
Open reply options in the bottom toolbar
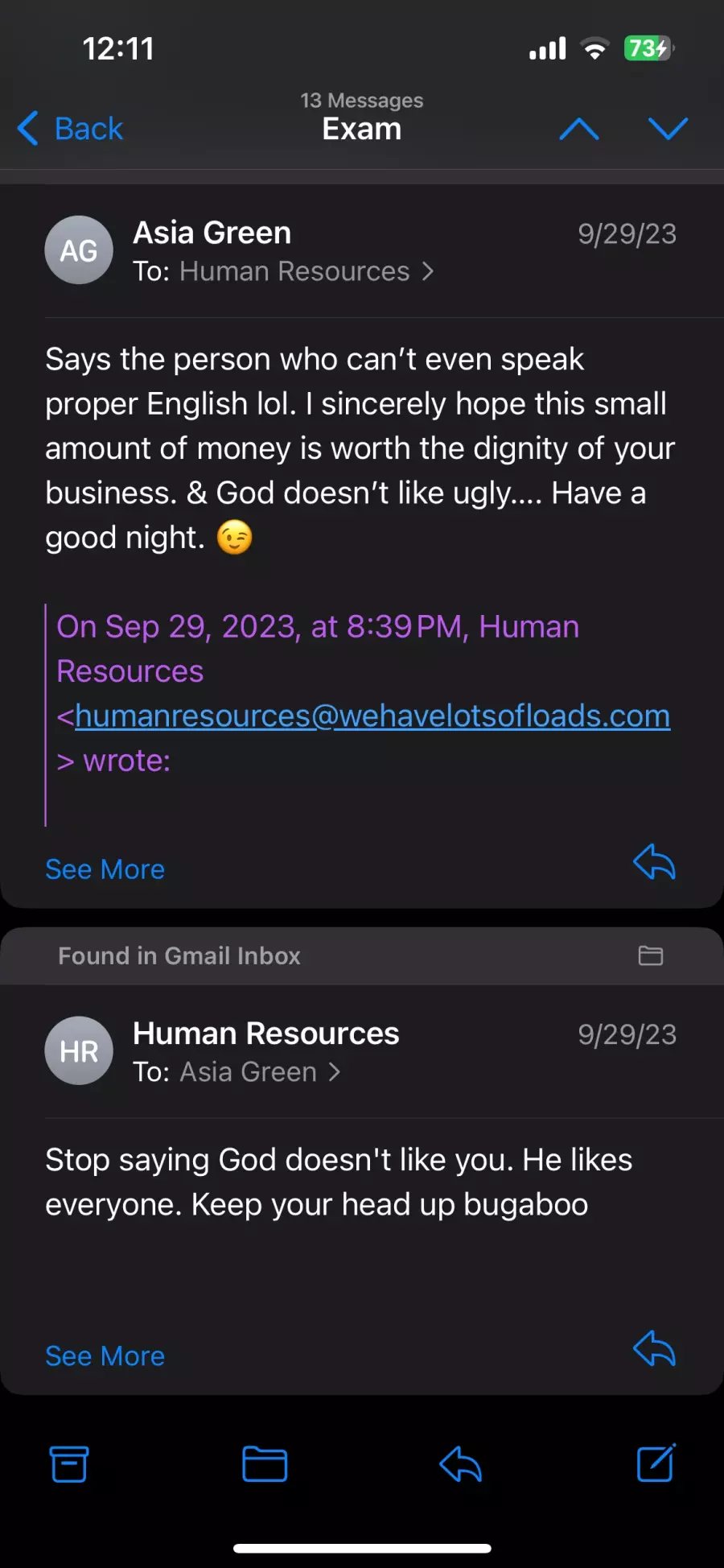click(x=460, y=1464)
